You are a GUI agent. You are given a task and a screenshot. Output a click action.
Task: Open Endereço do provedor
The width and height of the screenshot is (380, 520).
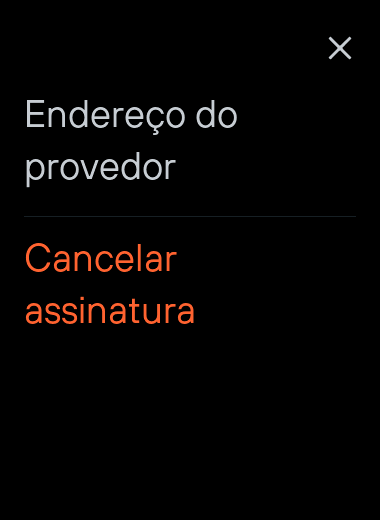tap(131, 141)
